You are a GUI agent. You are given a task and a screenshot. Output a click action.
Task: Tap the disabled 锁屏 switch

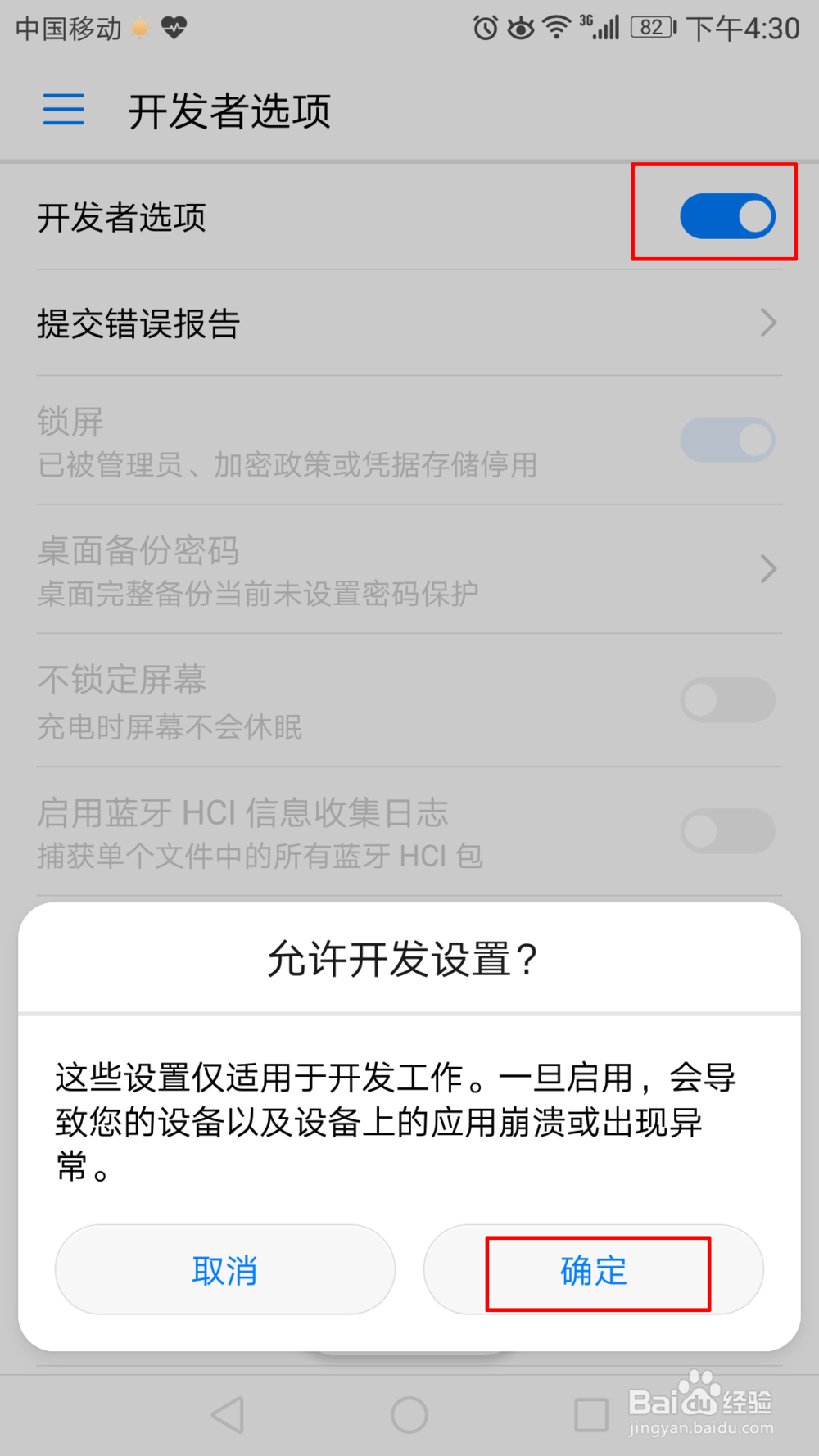727,440
